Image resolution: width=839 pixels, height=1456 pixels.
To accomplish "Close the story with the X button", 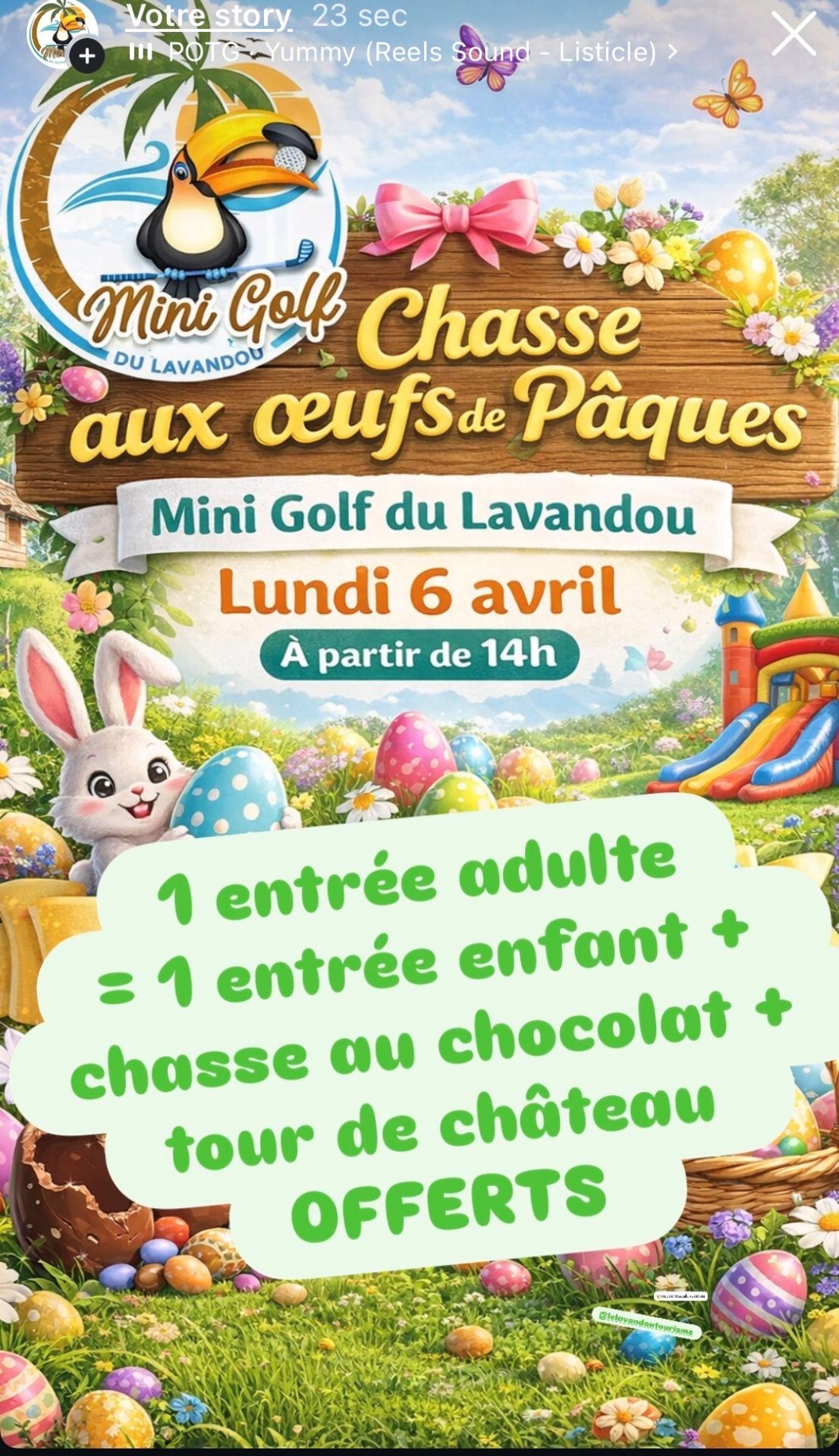I will pyautogui.click(x=793, y=32).
